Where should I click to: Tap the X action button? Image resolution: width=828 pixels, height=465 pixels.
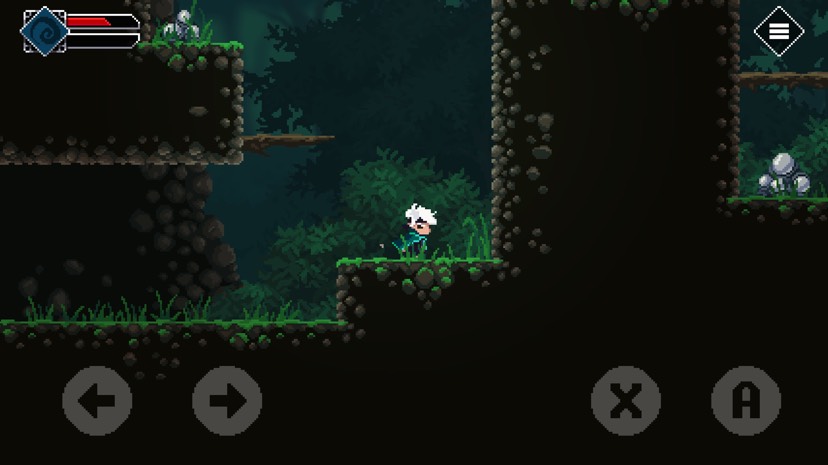click(625, 401)
